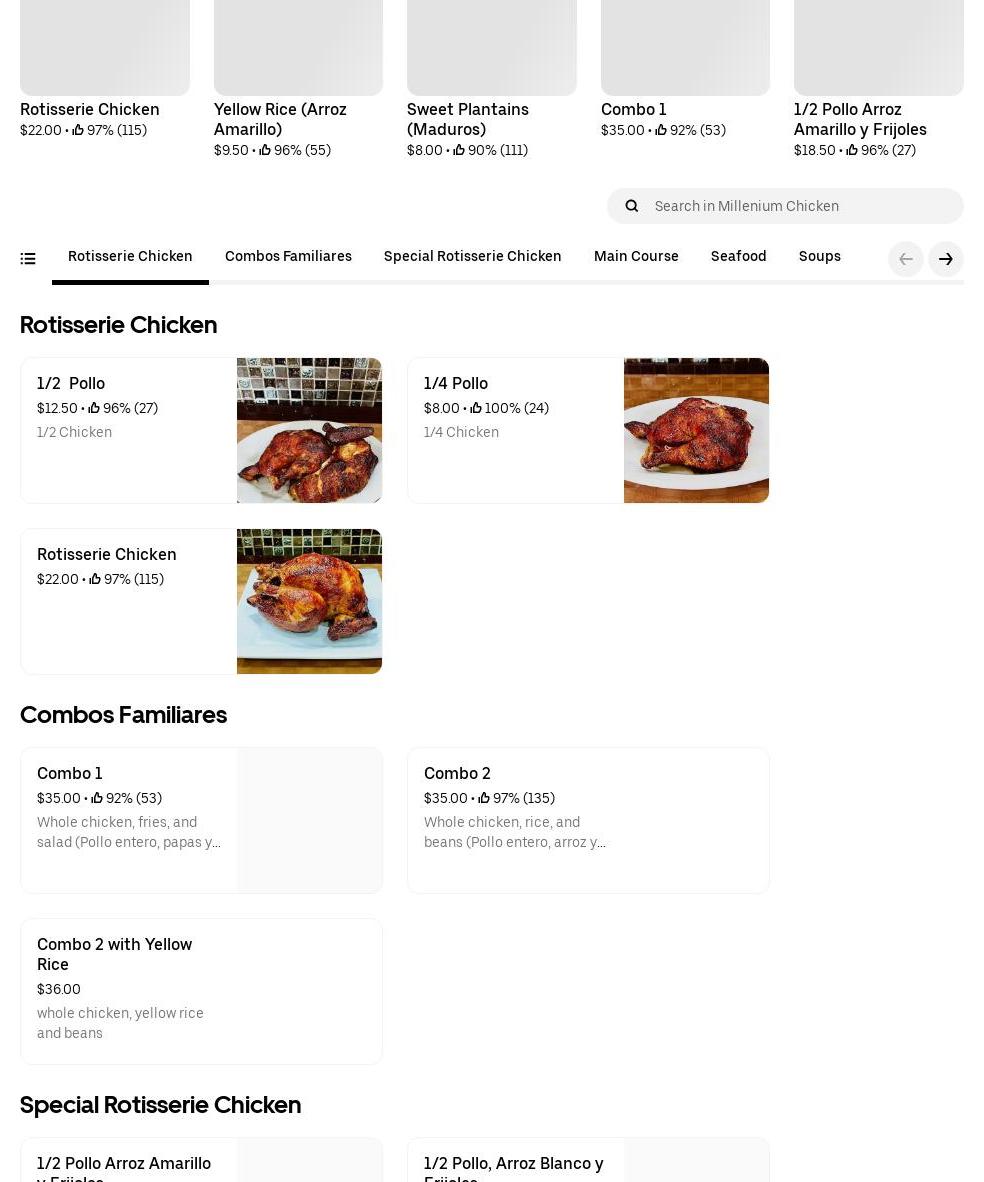Image resolution: width=984 pixels, height=1182 pixels.
Task: Open featured Sweet Plantains (Maduros)
Action: click(491, 80)
